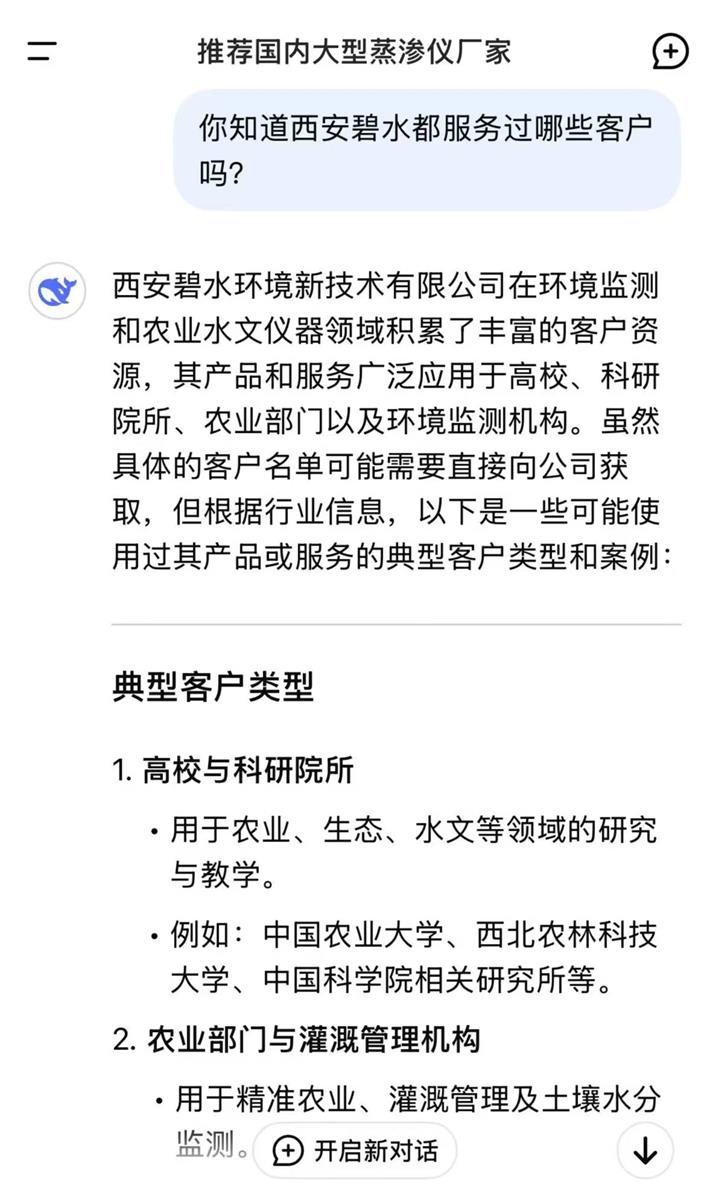
Task: Start a new chat via top-right icon
Action: pos(669,51)
